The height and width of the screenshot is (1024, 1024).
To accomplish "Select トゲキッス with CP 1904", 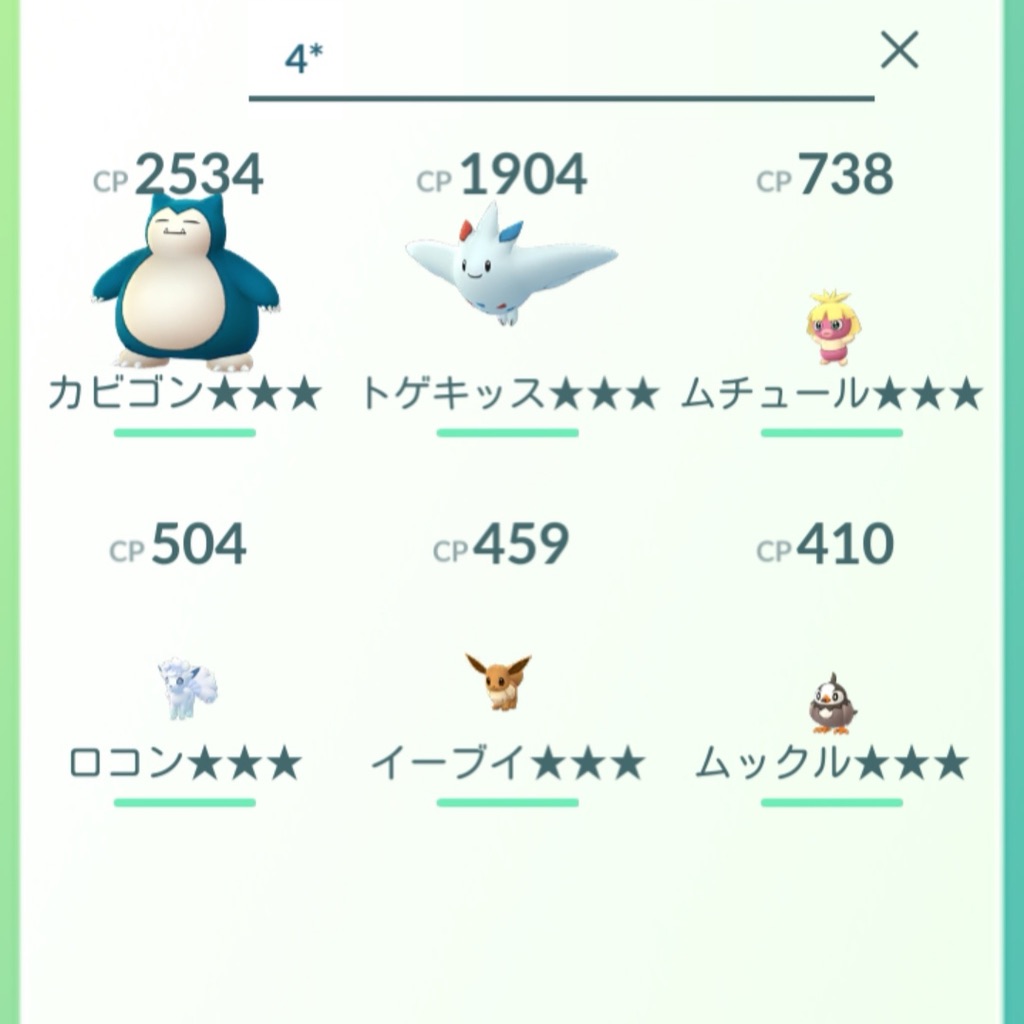I will [x=509, y=270].
